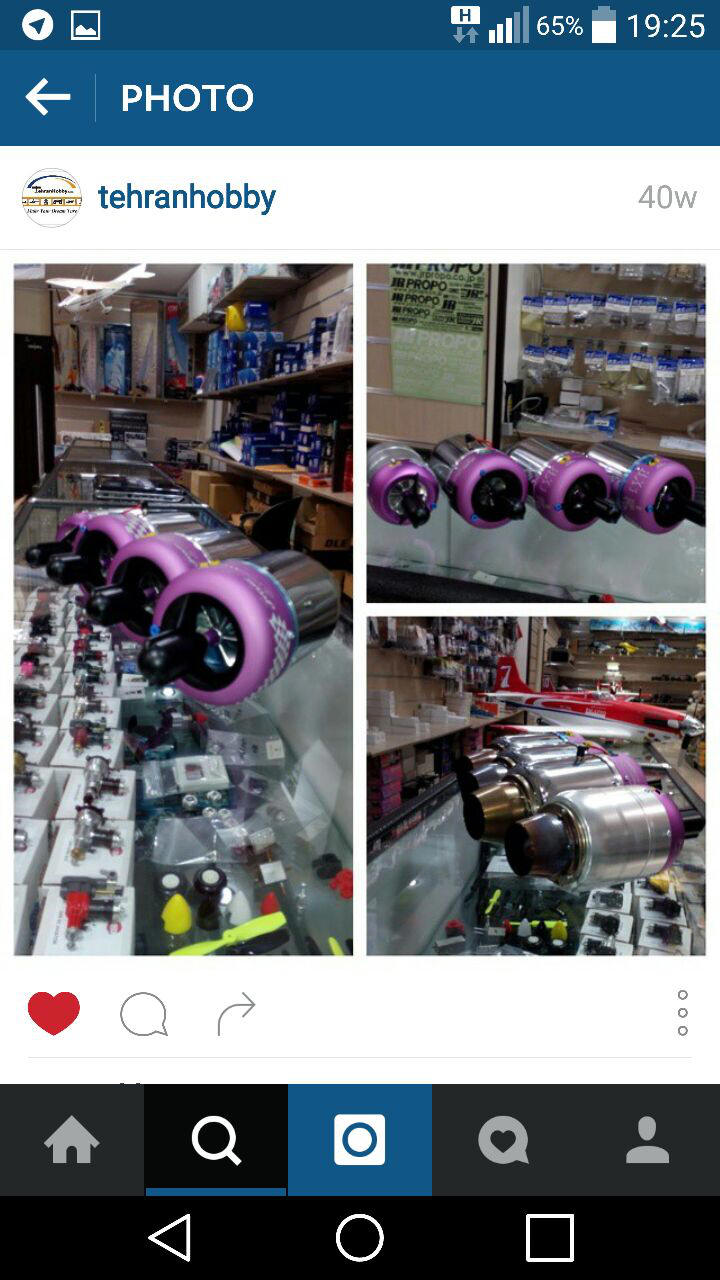Image resolution: width=720 pixels, height=1280 pixels.
Task: Switch to the Home feed tab
Action: [x=72, y=1140]
